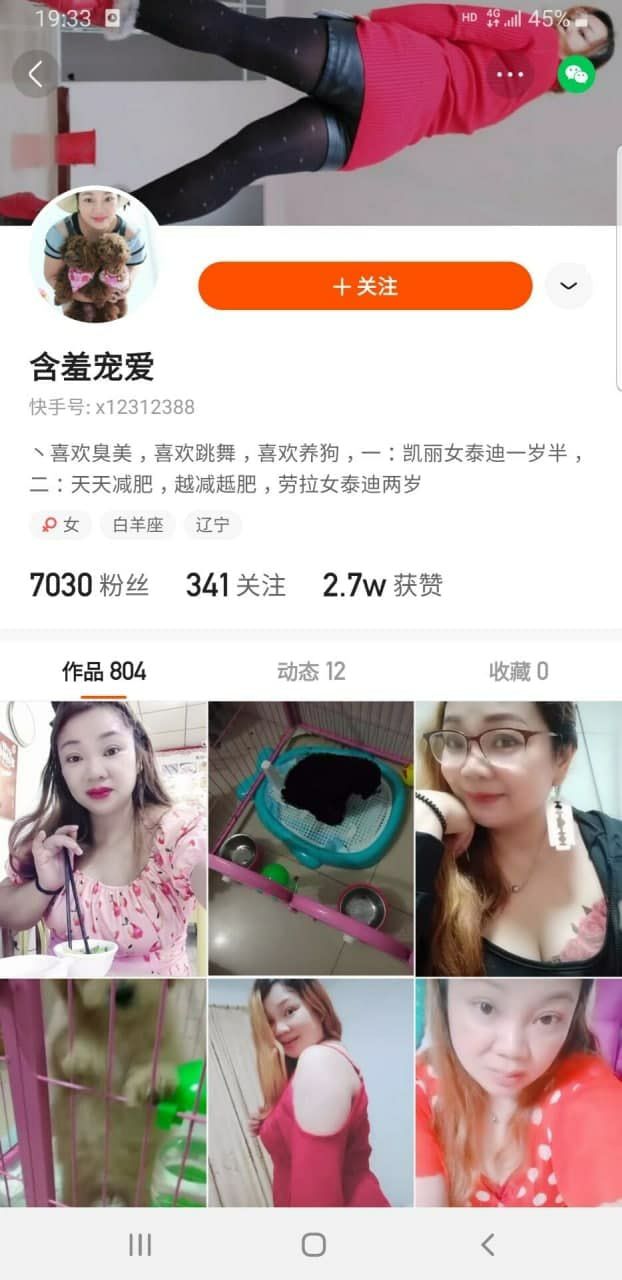622x1280 pixels.
Task: Switch to the 动态 12 tab
Action: click(x=311, y=671)
